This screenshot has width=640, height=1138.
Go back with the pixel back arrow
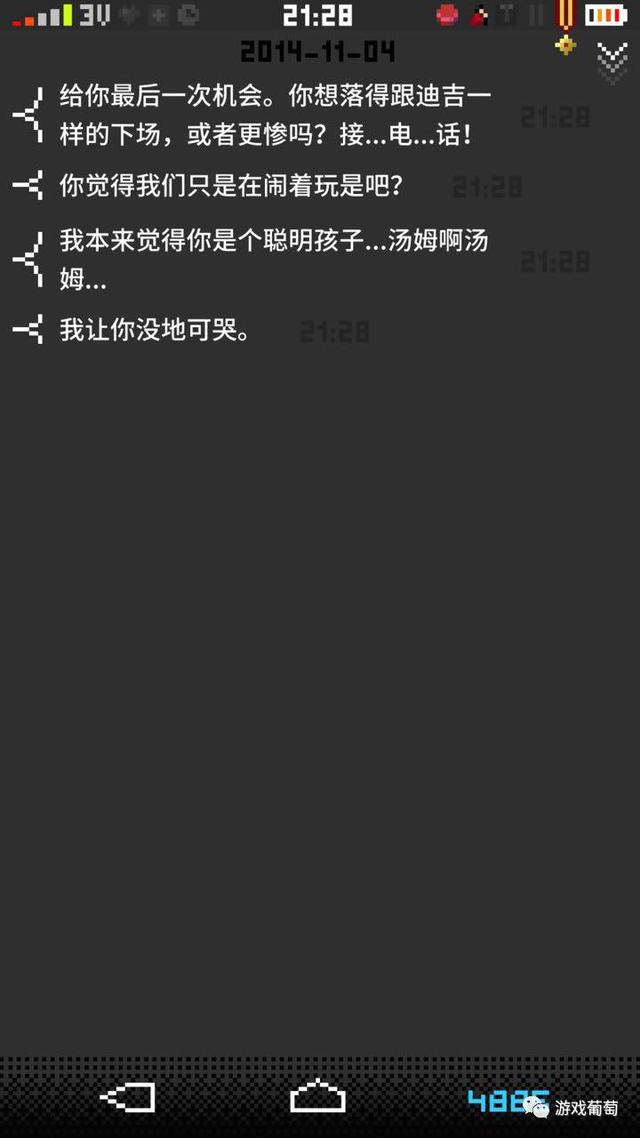[x=127, y=1097]
